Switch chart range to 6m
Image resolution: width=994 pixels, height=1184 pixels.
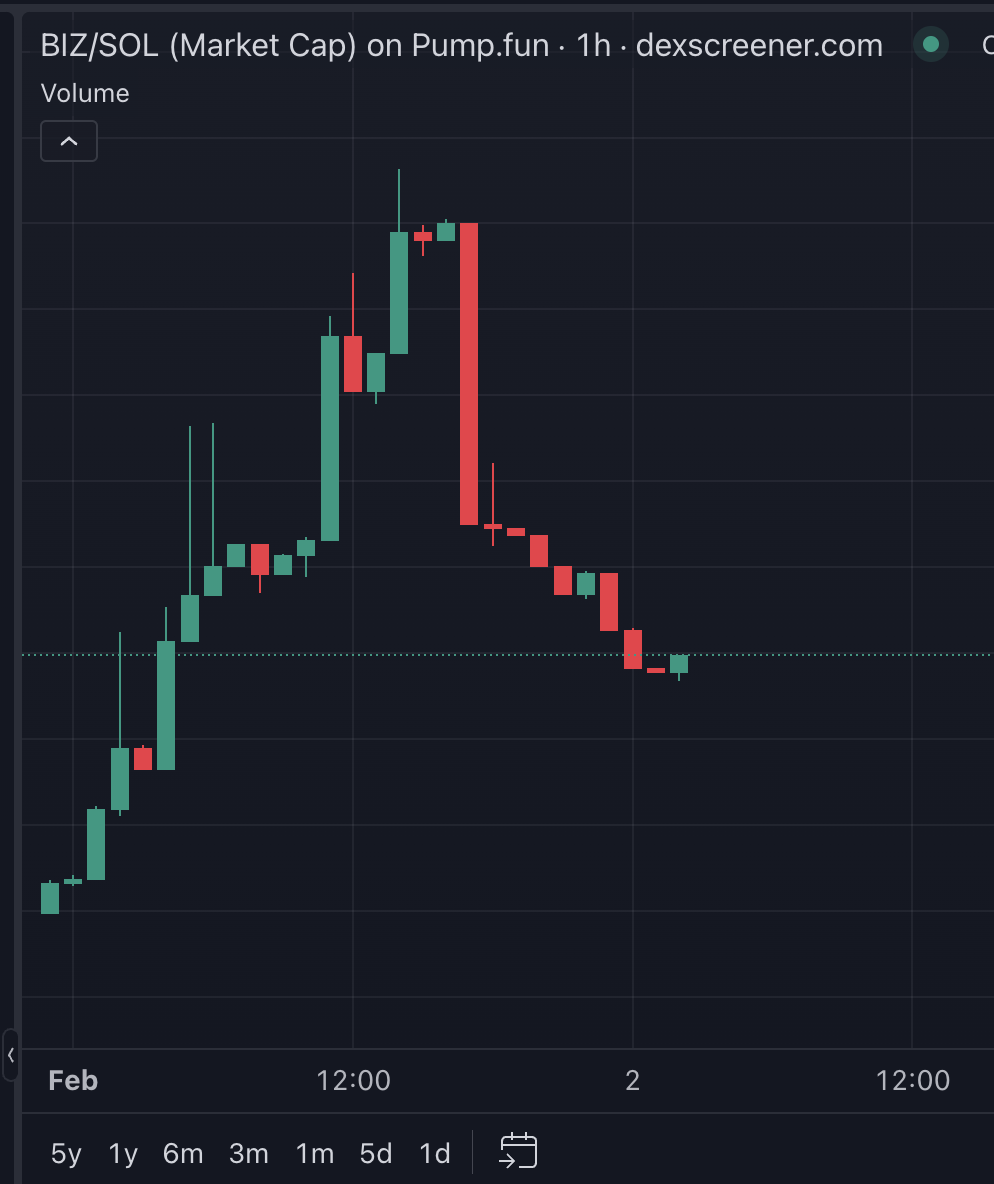(183, 1154)
